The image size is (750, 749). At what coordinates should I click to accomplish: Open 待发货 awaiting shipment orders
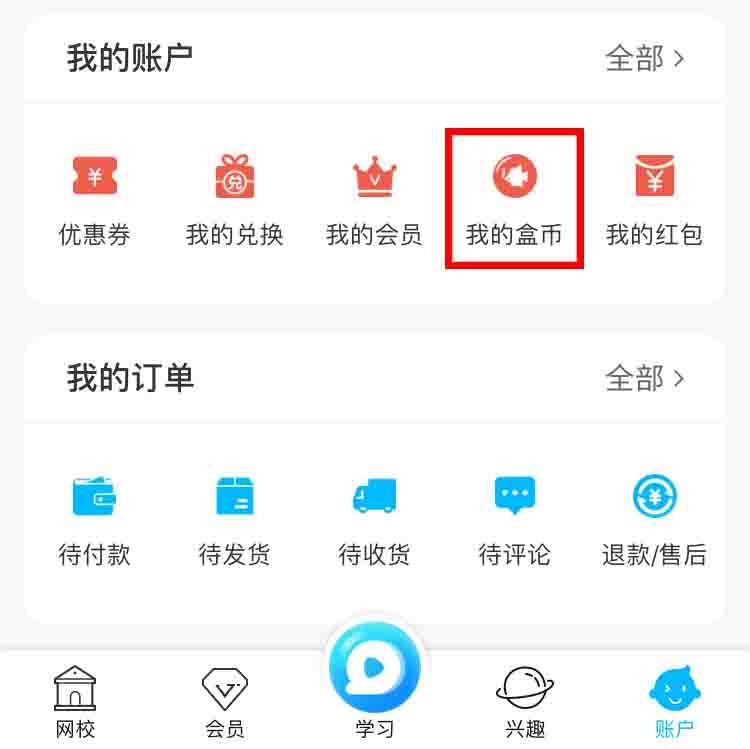coord(235,520)
